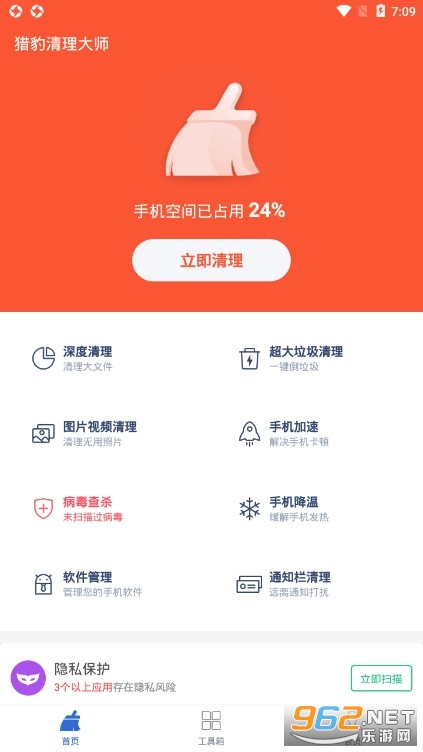This screenshot has width=423, height=752.
Task: Switch to the 工具箱 tab
Action: point(211,728)
